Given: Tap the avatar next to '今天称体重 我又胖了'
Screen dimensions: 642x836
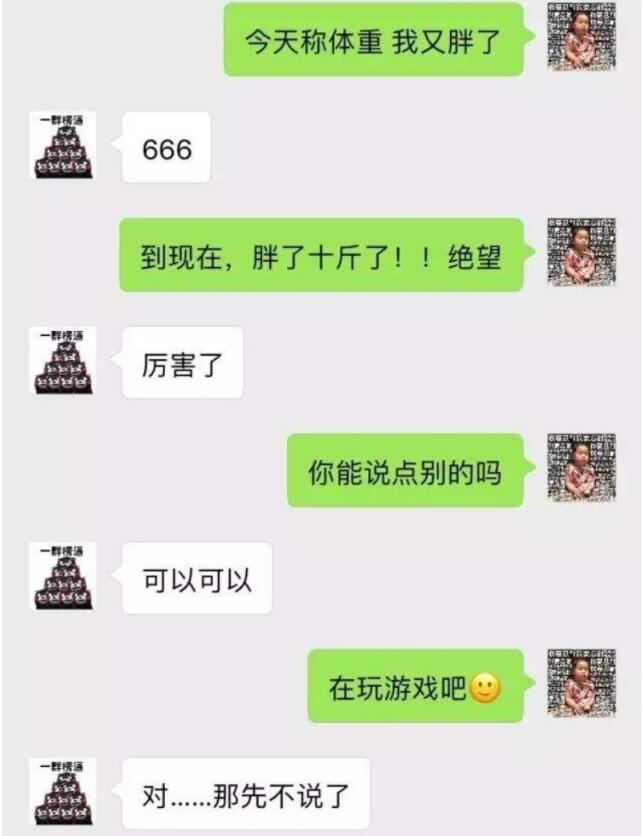Looking at the screenshot, I should click(x=581, y=37).
